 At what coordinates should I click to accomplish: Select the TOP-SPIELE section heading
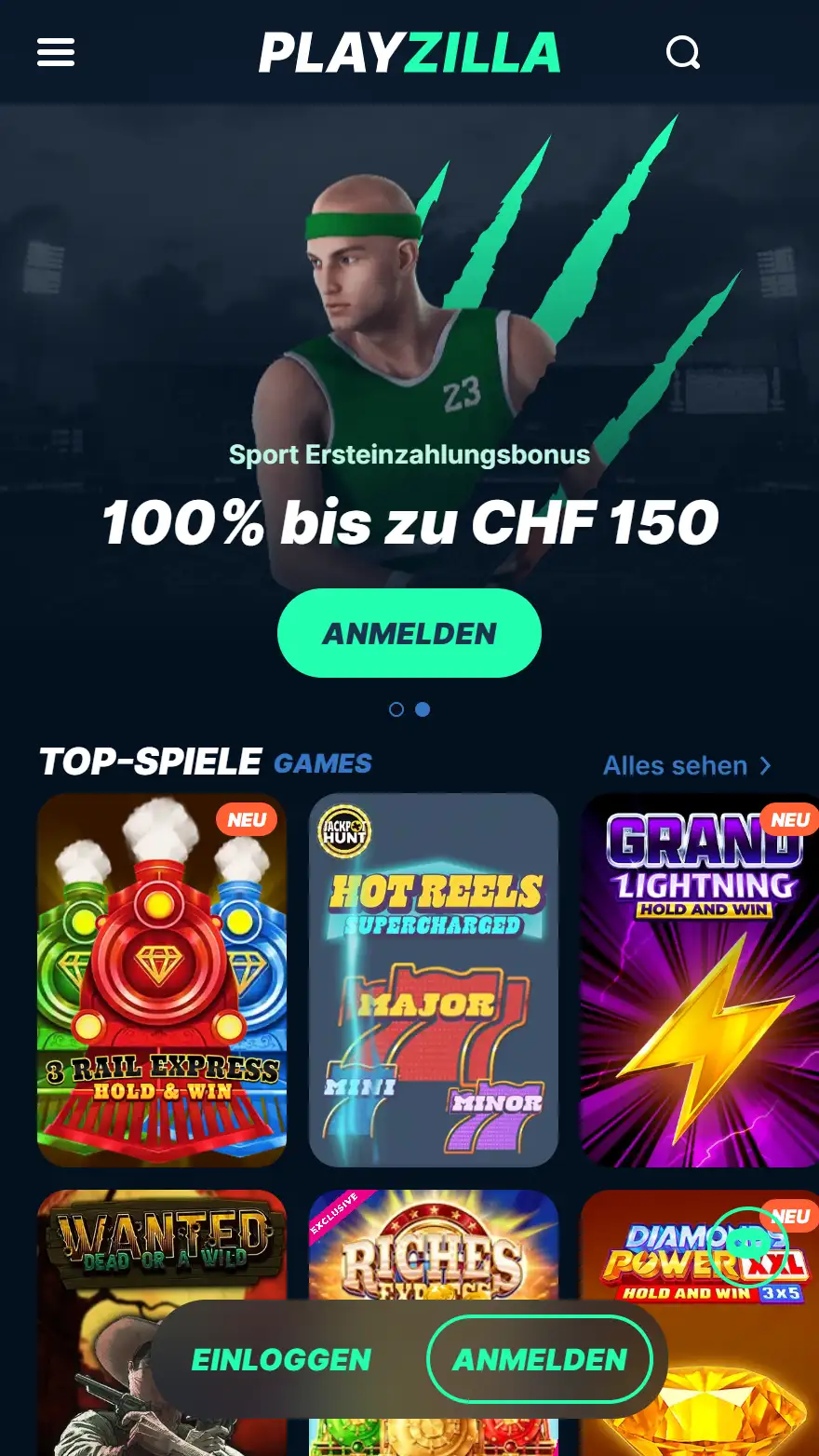[x=151, y=762]
